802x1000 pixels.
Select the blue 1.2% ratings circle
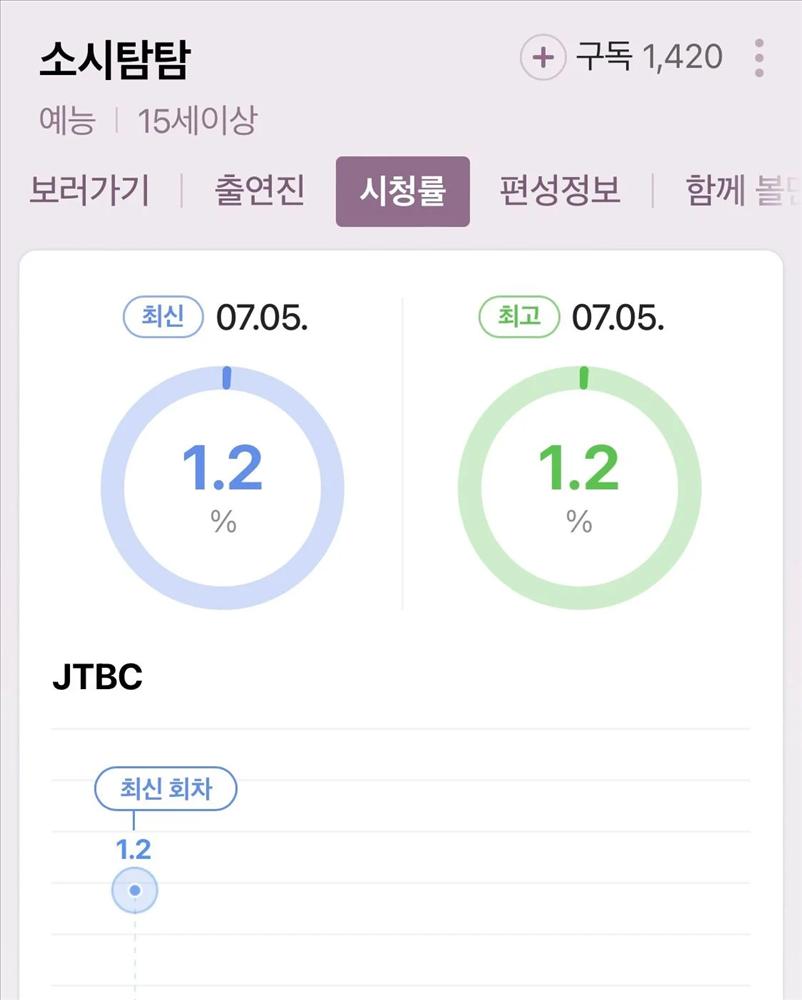tap(224, 487)
